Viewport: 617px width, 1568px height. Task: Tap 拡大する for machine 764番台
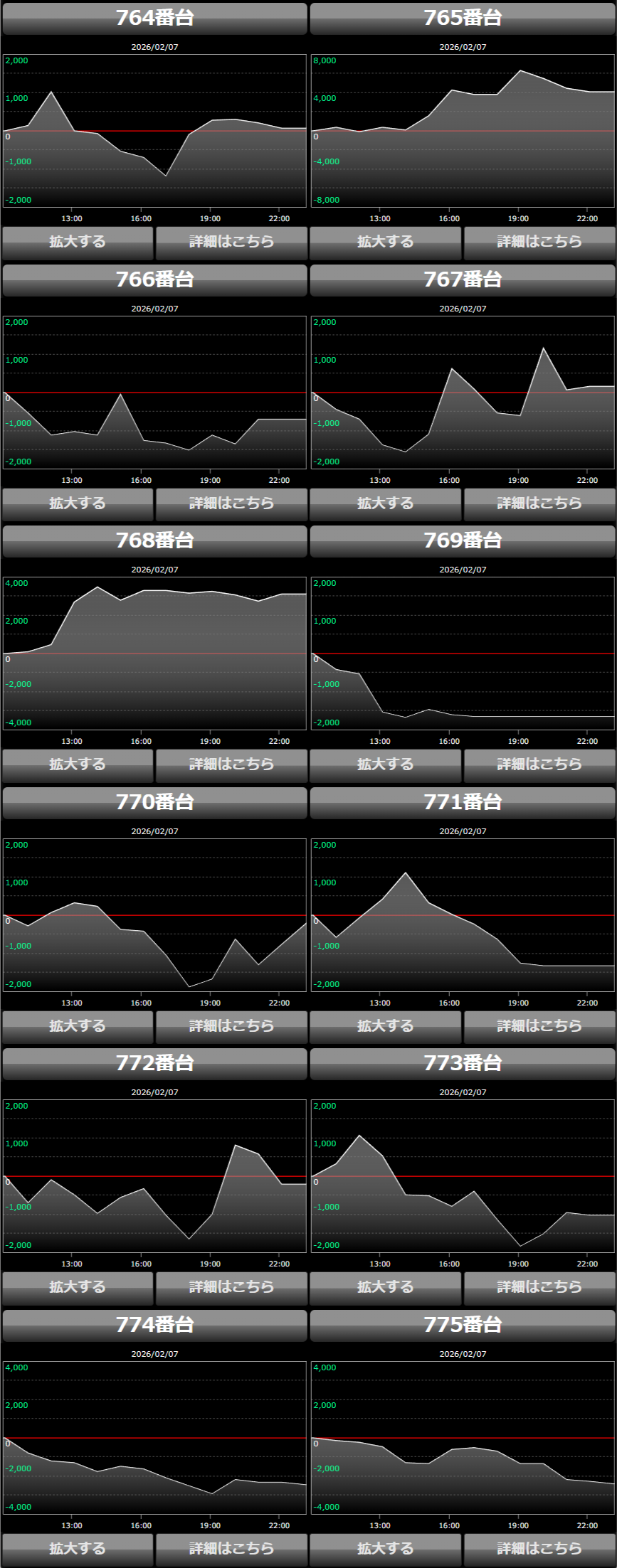pos(78,242)
